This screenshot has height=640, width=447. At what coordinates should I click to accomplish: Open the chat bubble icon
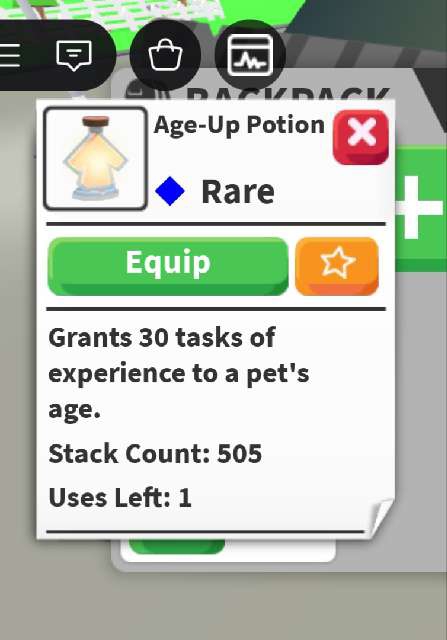coord(74,55)
